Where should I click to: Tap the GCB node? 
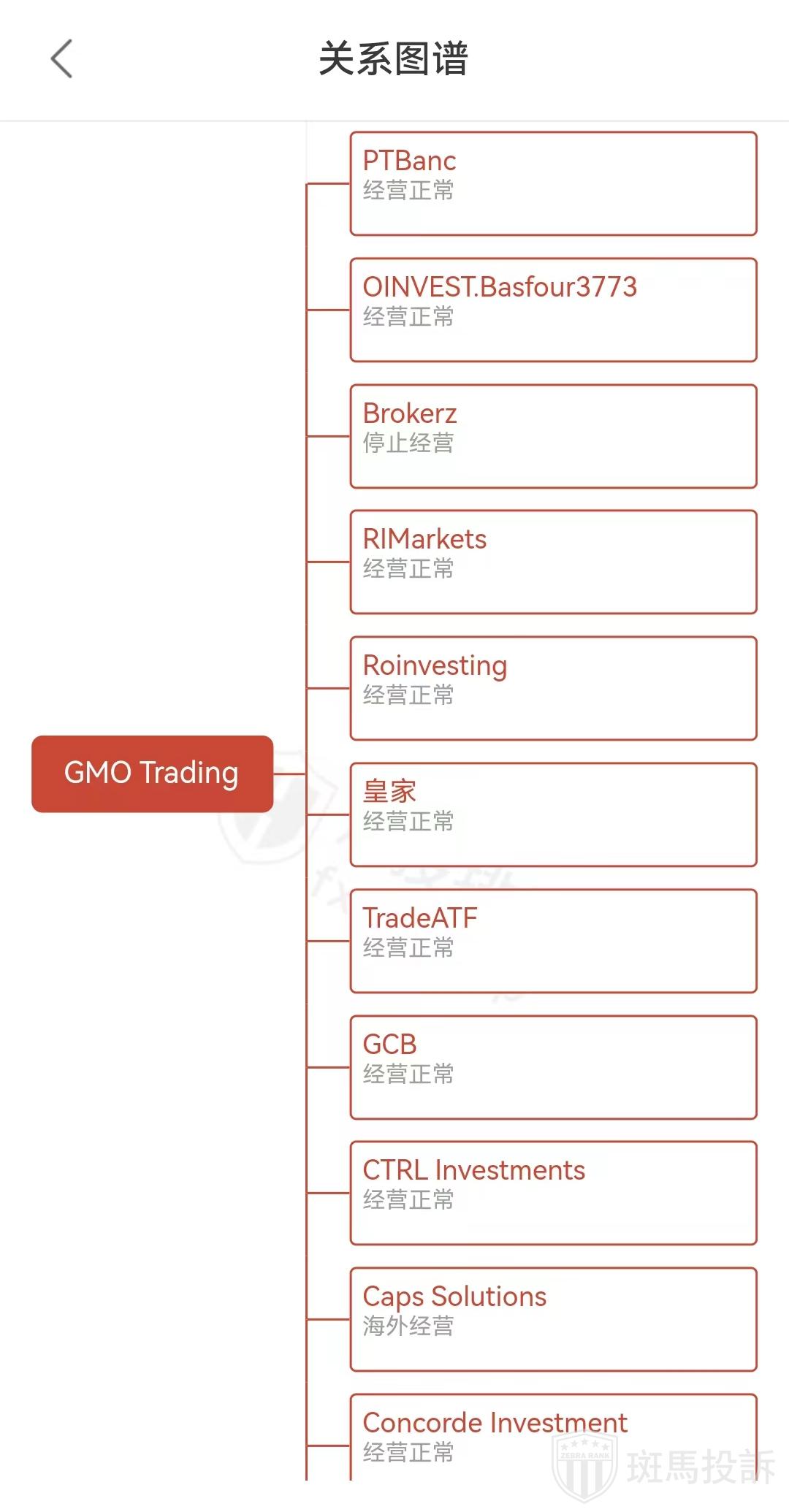pyautogui.click(x=553, y=1067)
